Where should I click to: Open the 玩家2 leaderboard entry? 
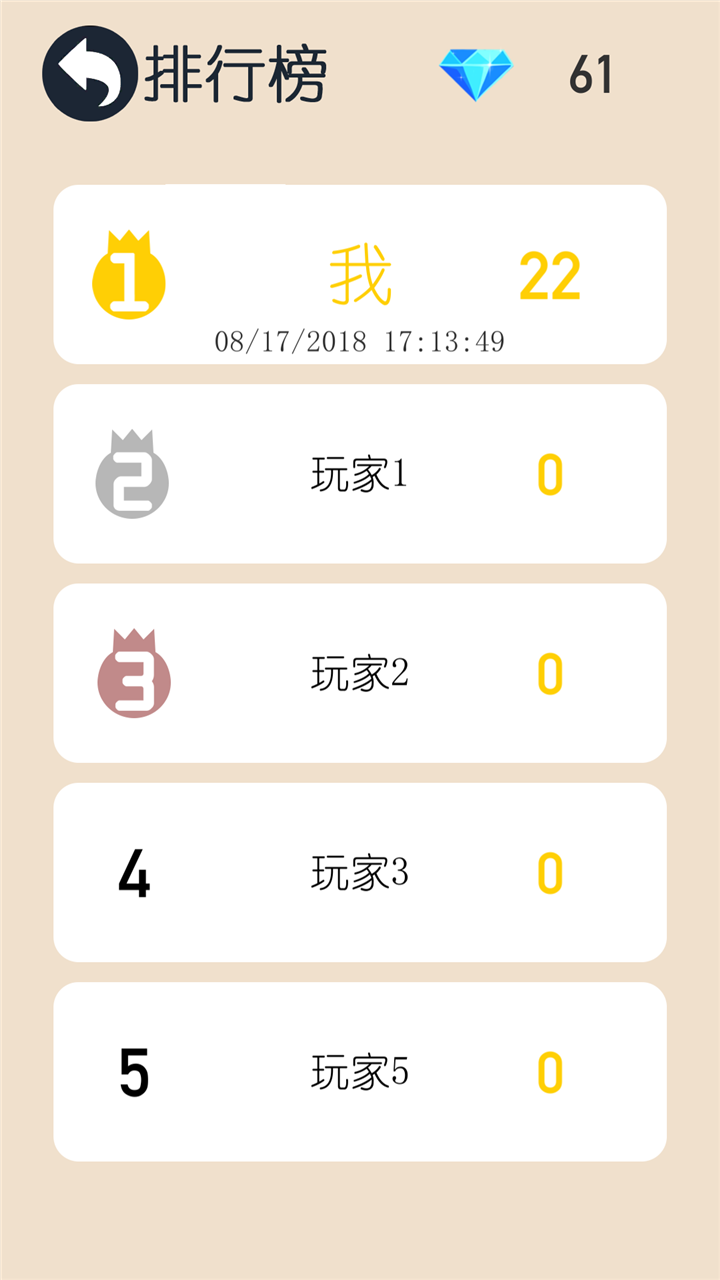point(360,672)
